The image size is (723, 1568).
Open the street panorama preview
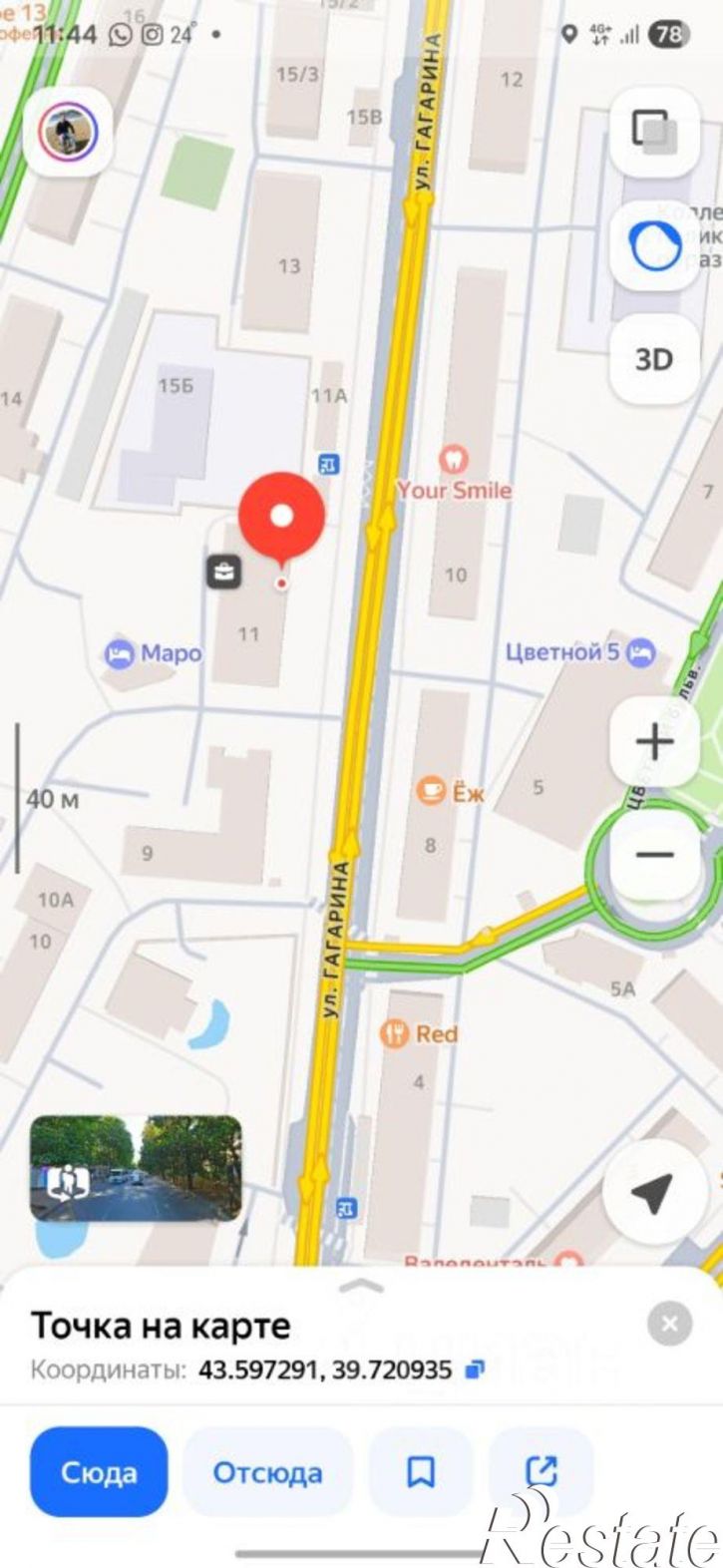[x=136, y=1168]
